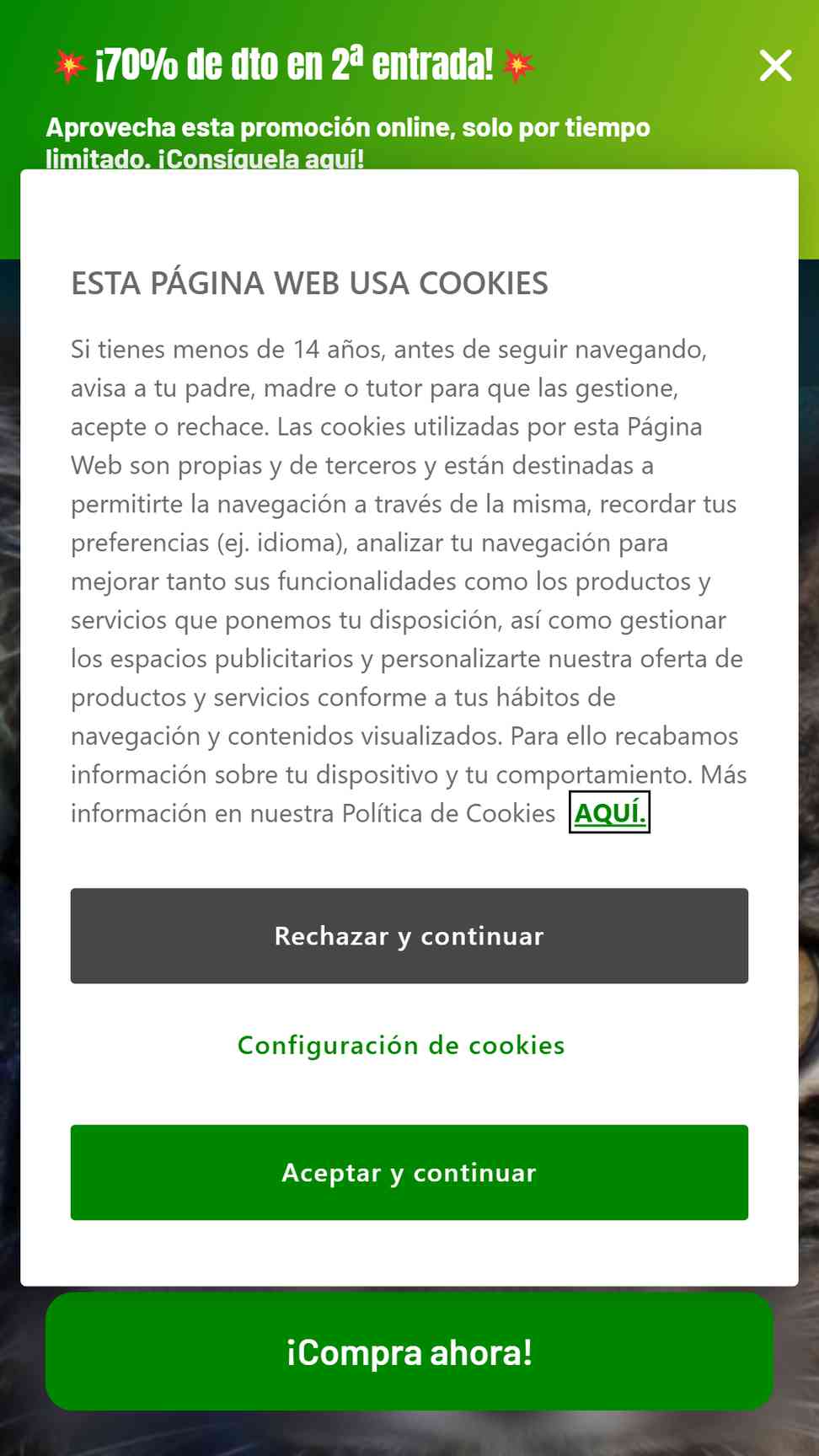The width and height of the screenshot is (819, 1456).
Task: Select Aceptar y continuar
Action: coord(409,1172)
